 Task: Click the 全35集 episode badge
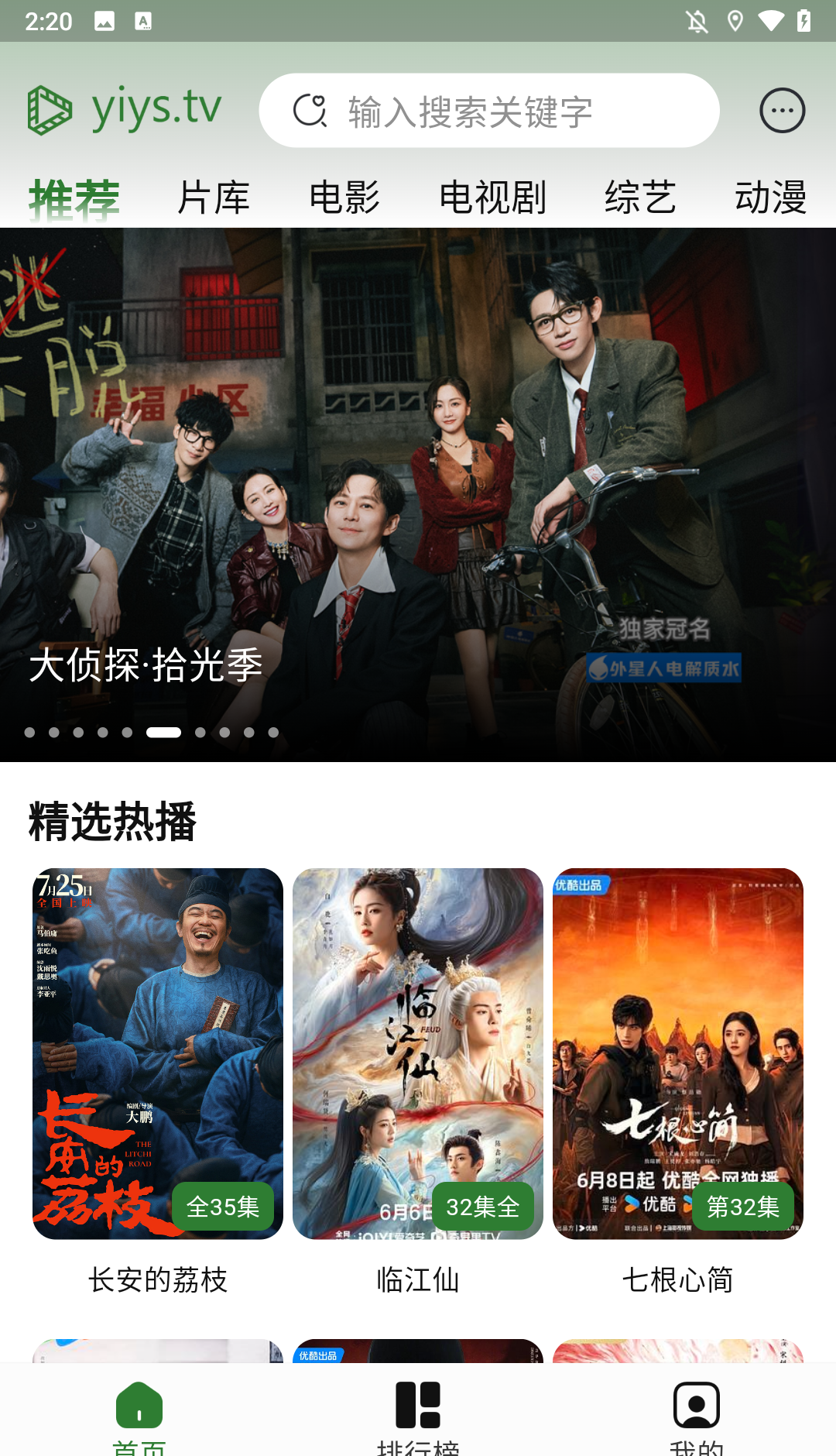[222, 1206]
